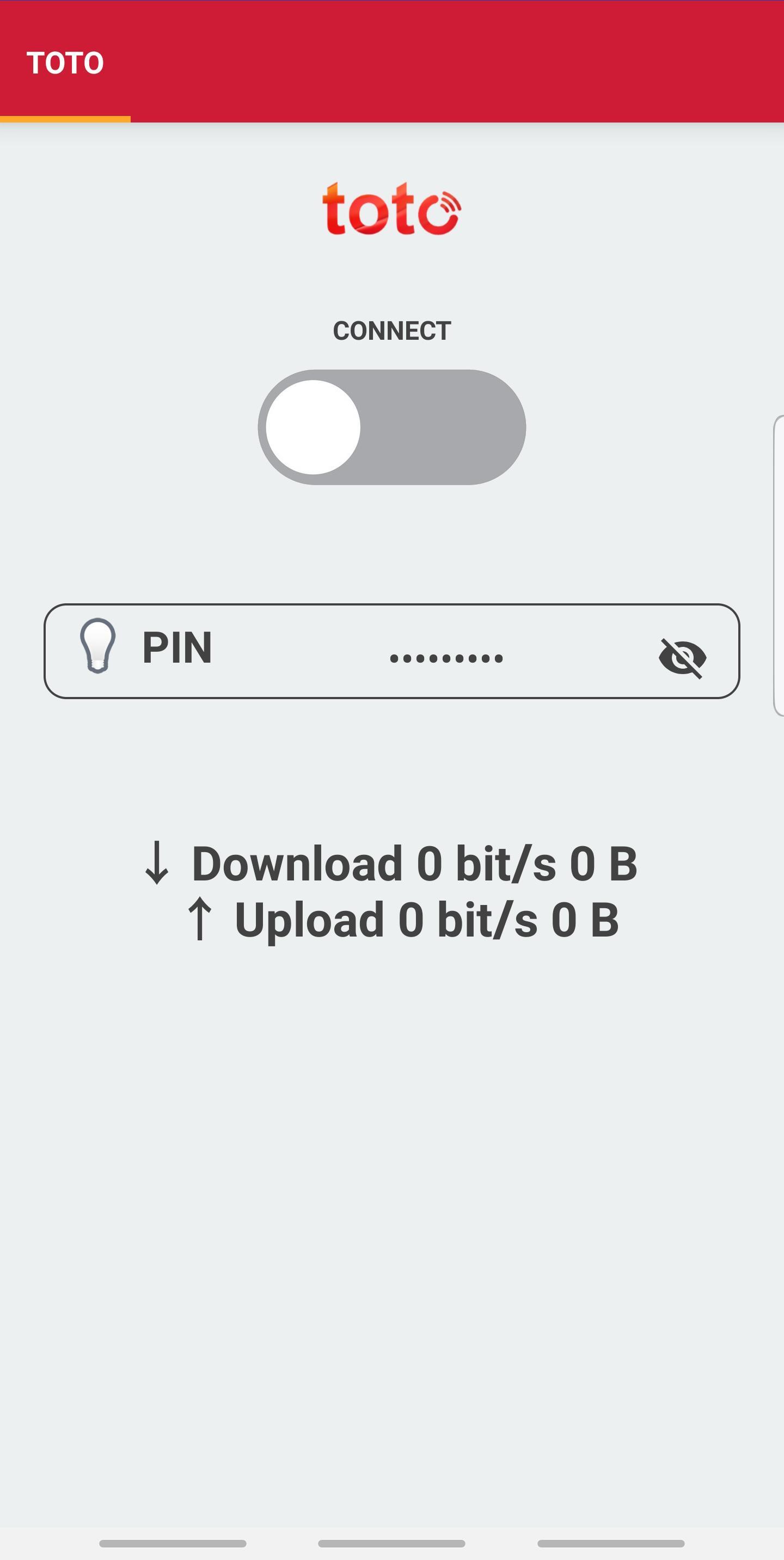Show the hidden PIN with the eye icon
This screenshot has height=1560, width=784.
pos(682,658)
